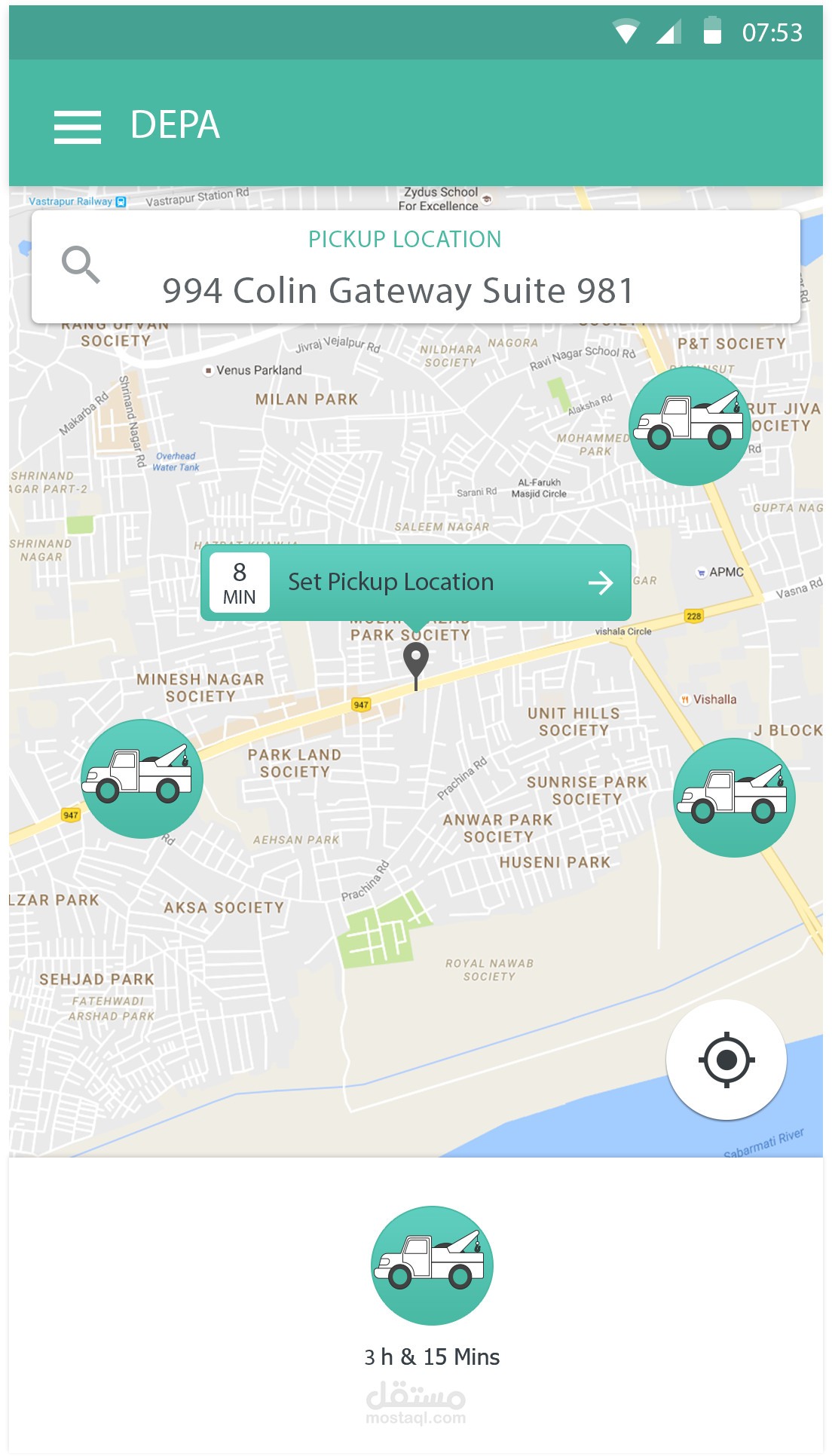Open the hamburger navigation menu
The image size is (832, 1456).
tap(78, 127)
